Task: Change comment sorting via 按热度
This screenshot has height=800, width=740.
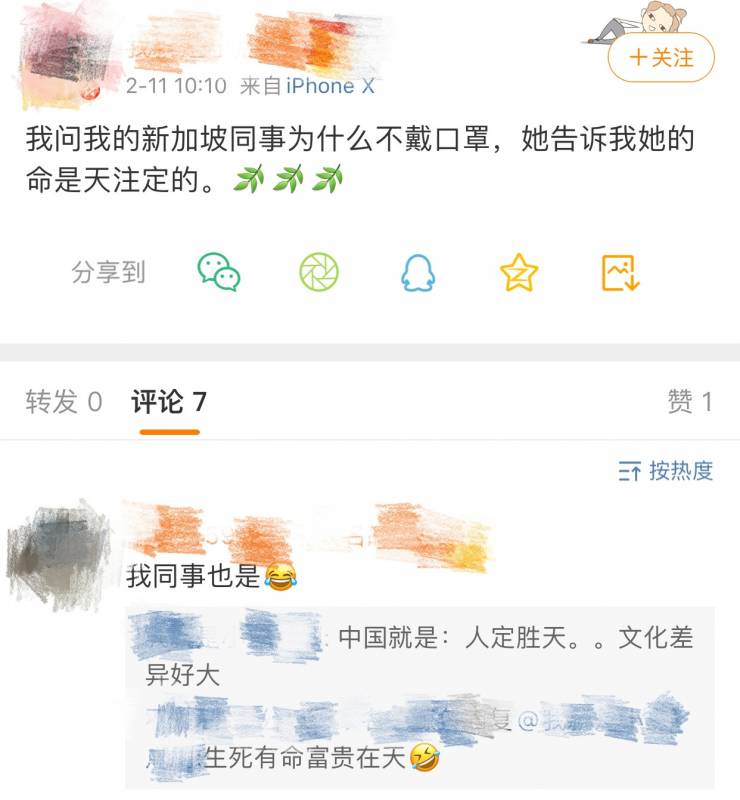Action: (666, 471)
